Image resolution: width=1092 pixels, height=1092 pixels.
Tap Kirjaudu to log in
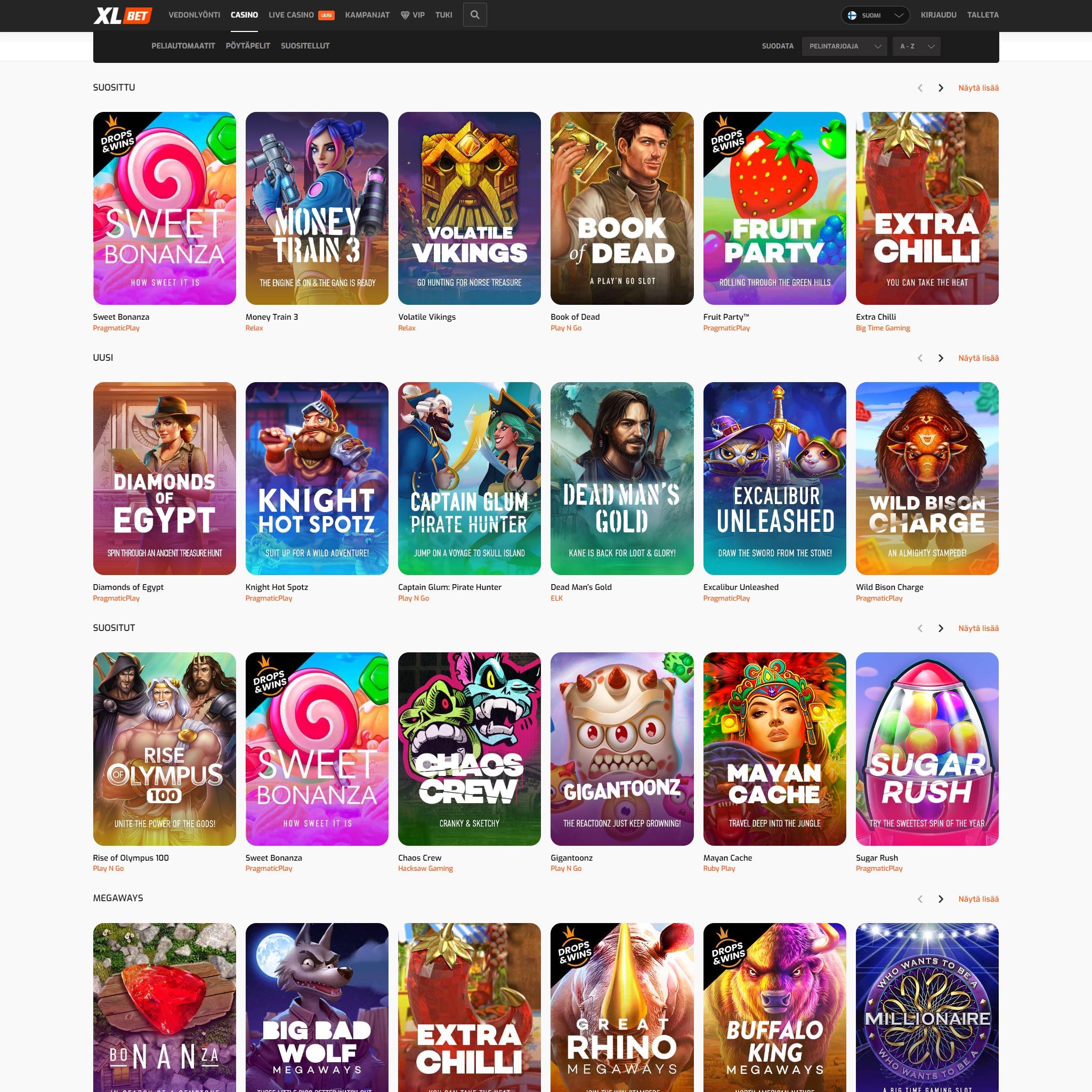(939, 15)
